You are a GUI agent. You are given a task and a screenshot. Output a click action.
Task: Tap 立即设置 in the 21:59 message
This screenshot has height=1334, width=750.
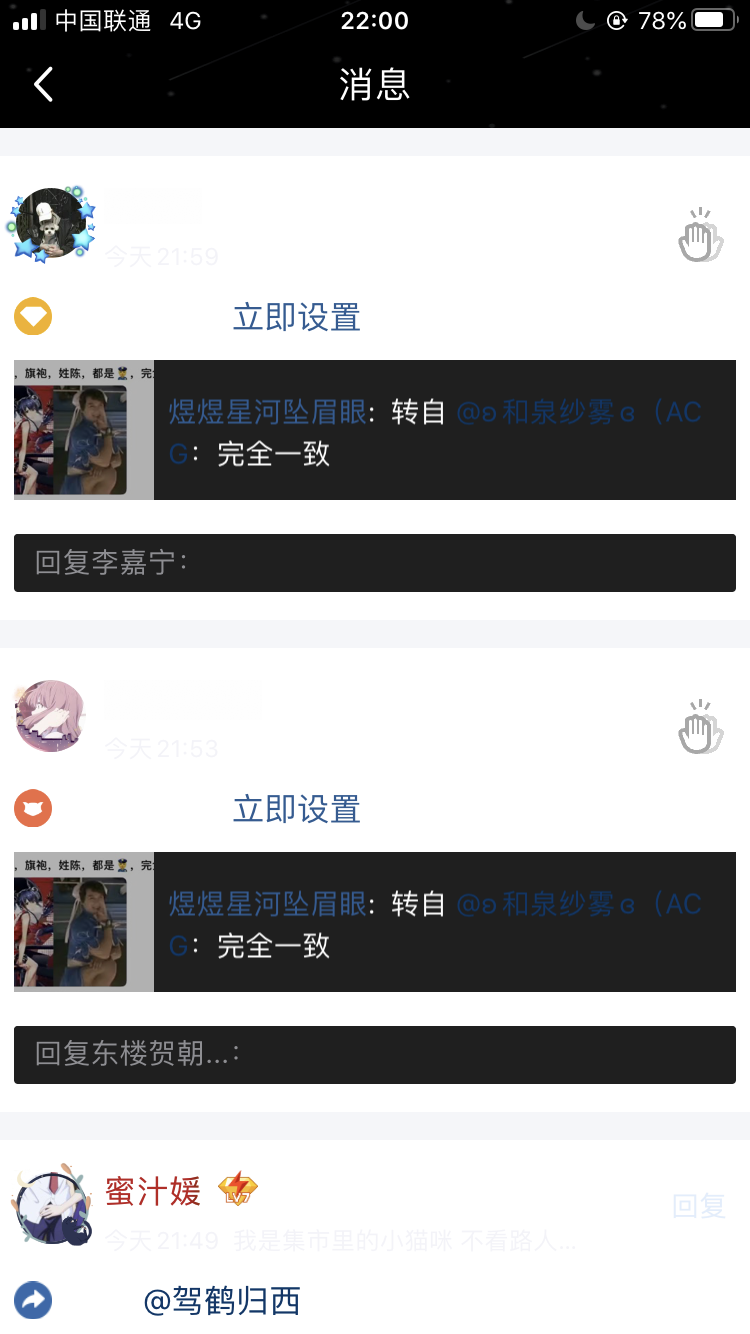coord(296,318)
